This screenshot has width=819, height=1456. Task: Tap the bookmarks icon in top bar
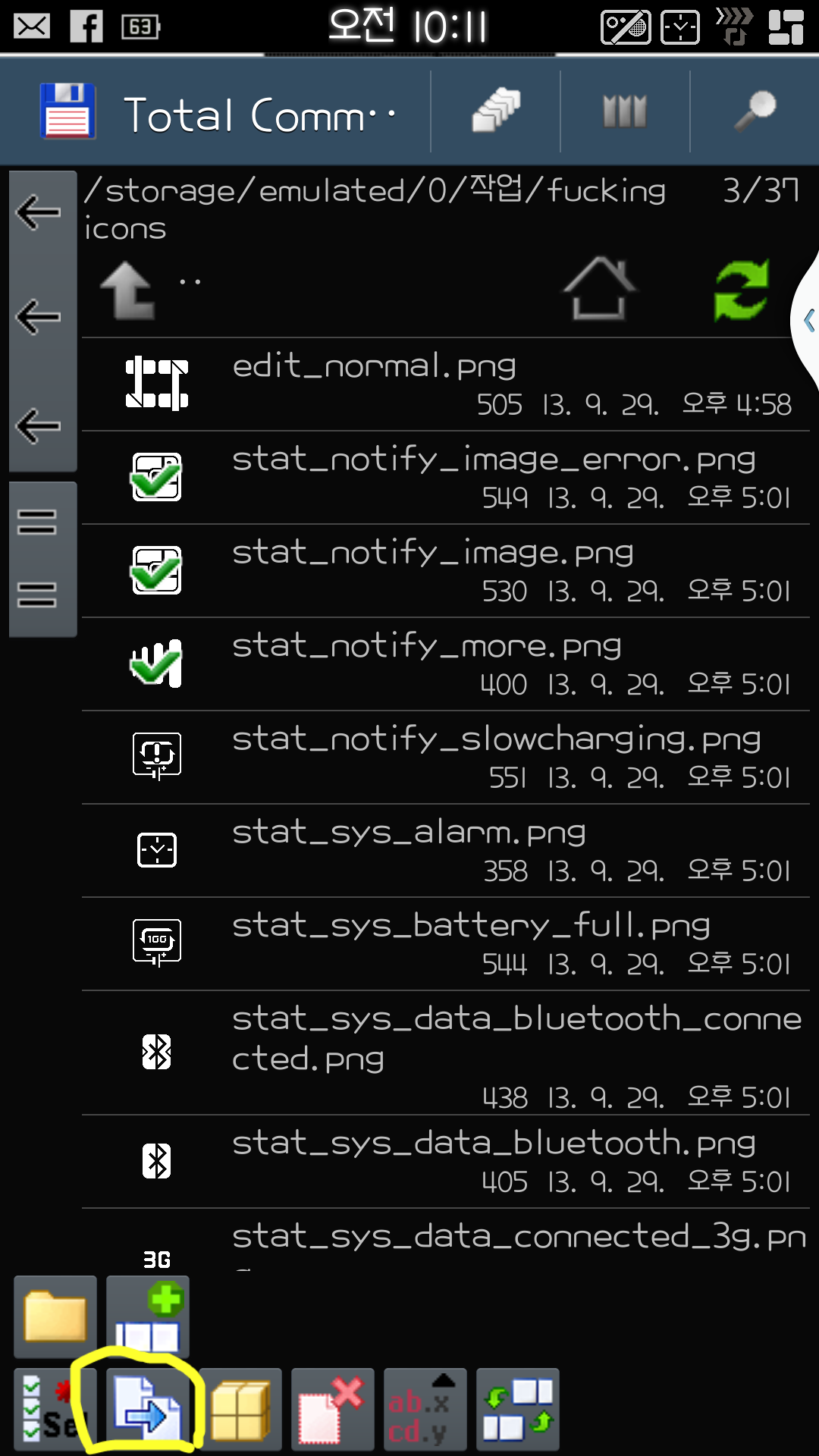click(x=625, y=112)
